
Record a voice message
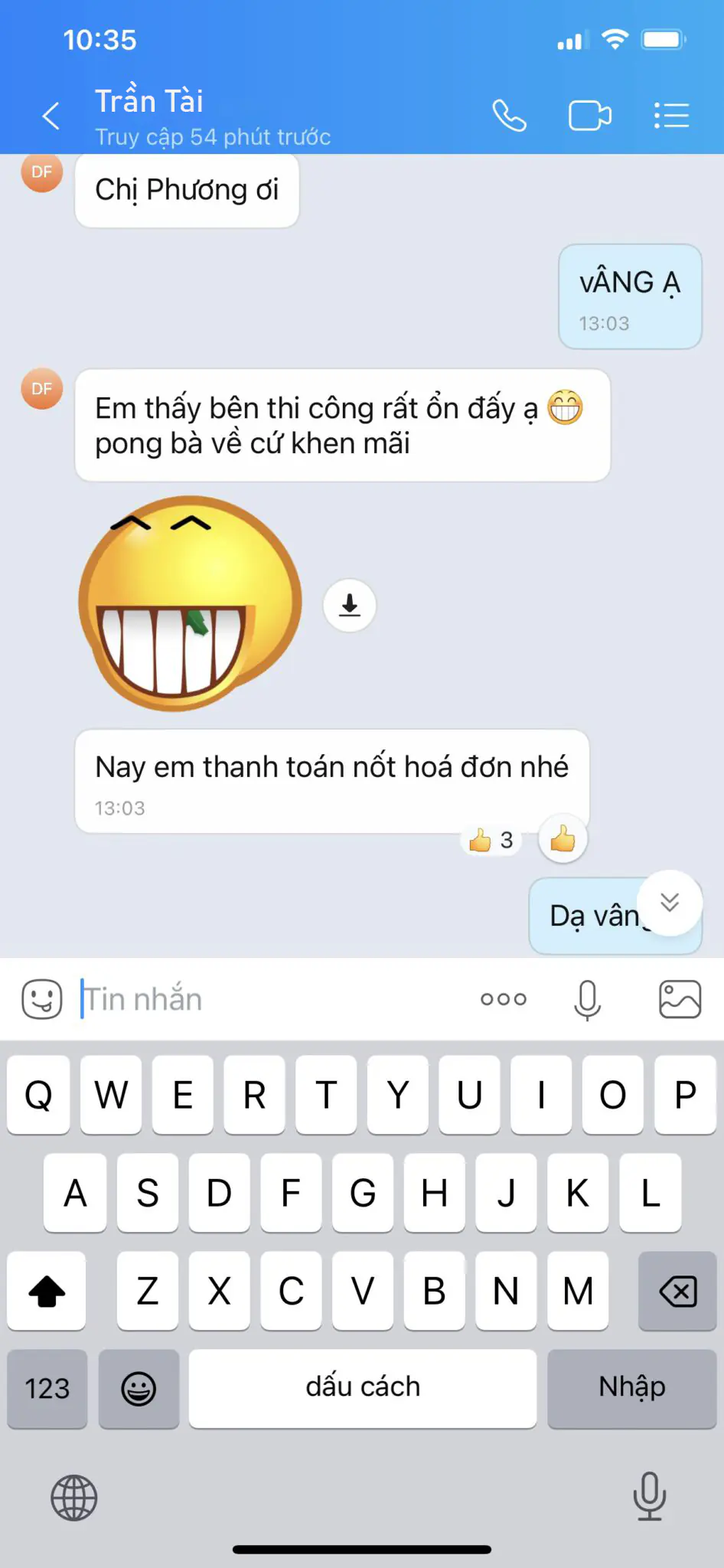click(x=588, y=999)
